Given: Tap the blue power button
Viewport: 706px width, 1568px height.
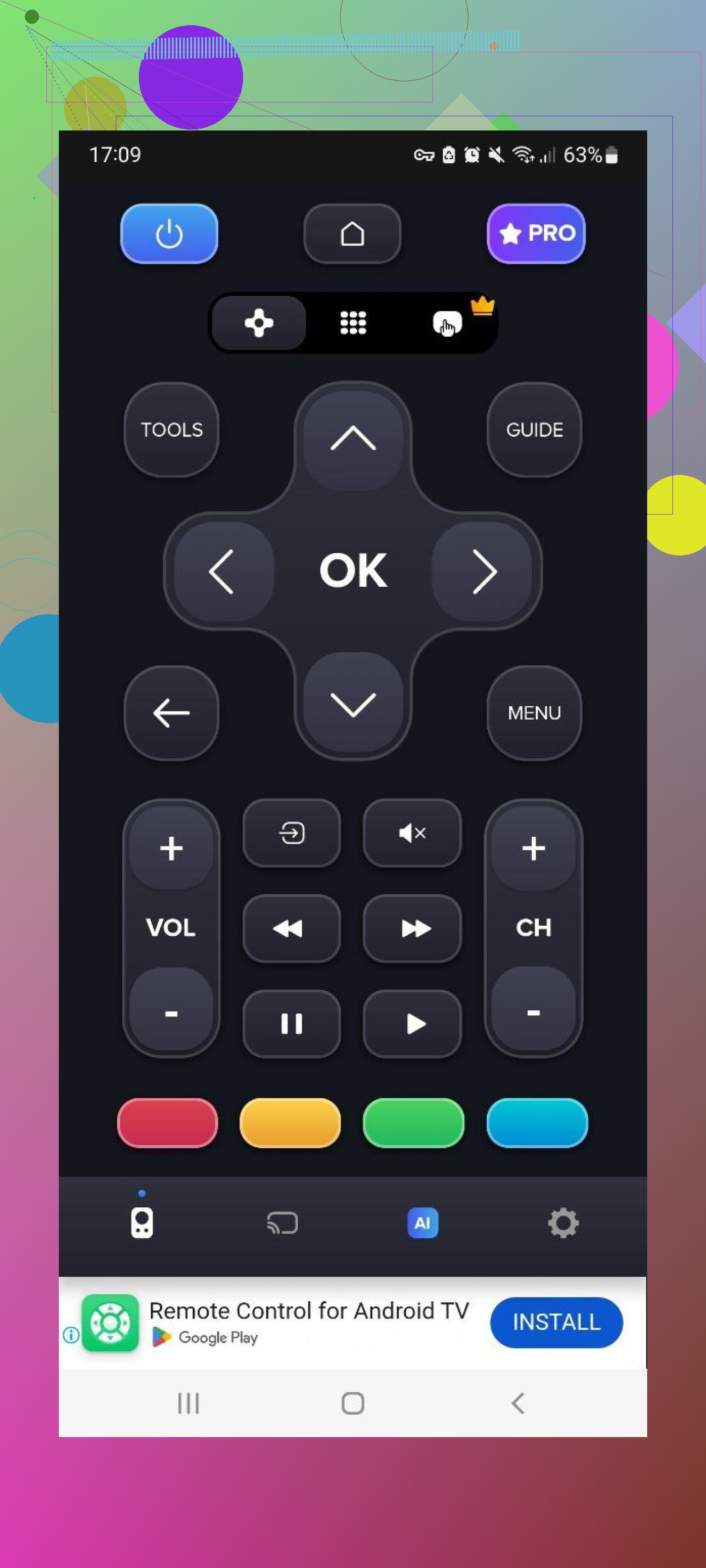Looking at the screenshot, I should tap(169, 234).
